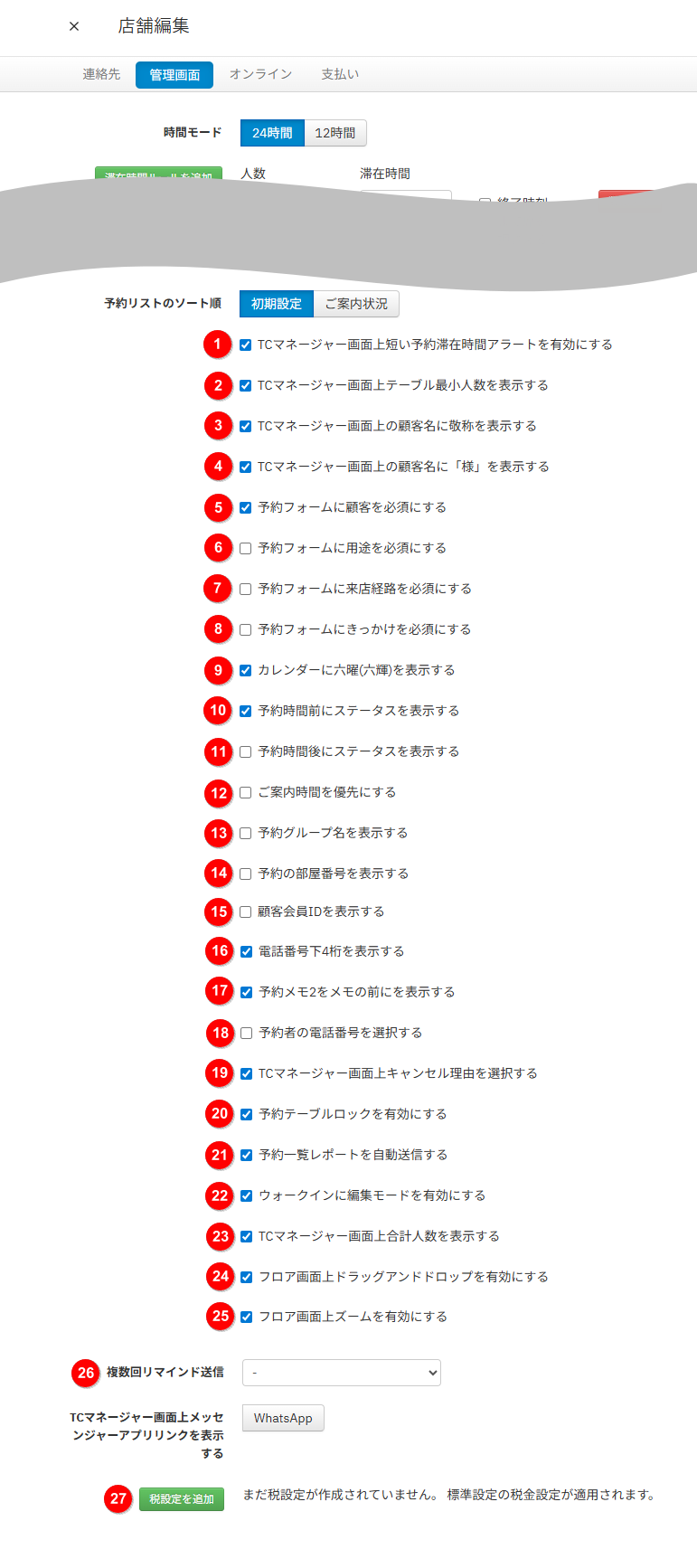Screen dimensions: 697x1568
Task: Tap the WhatsApp button
Action: [283, 1418]
